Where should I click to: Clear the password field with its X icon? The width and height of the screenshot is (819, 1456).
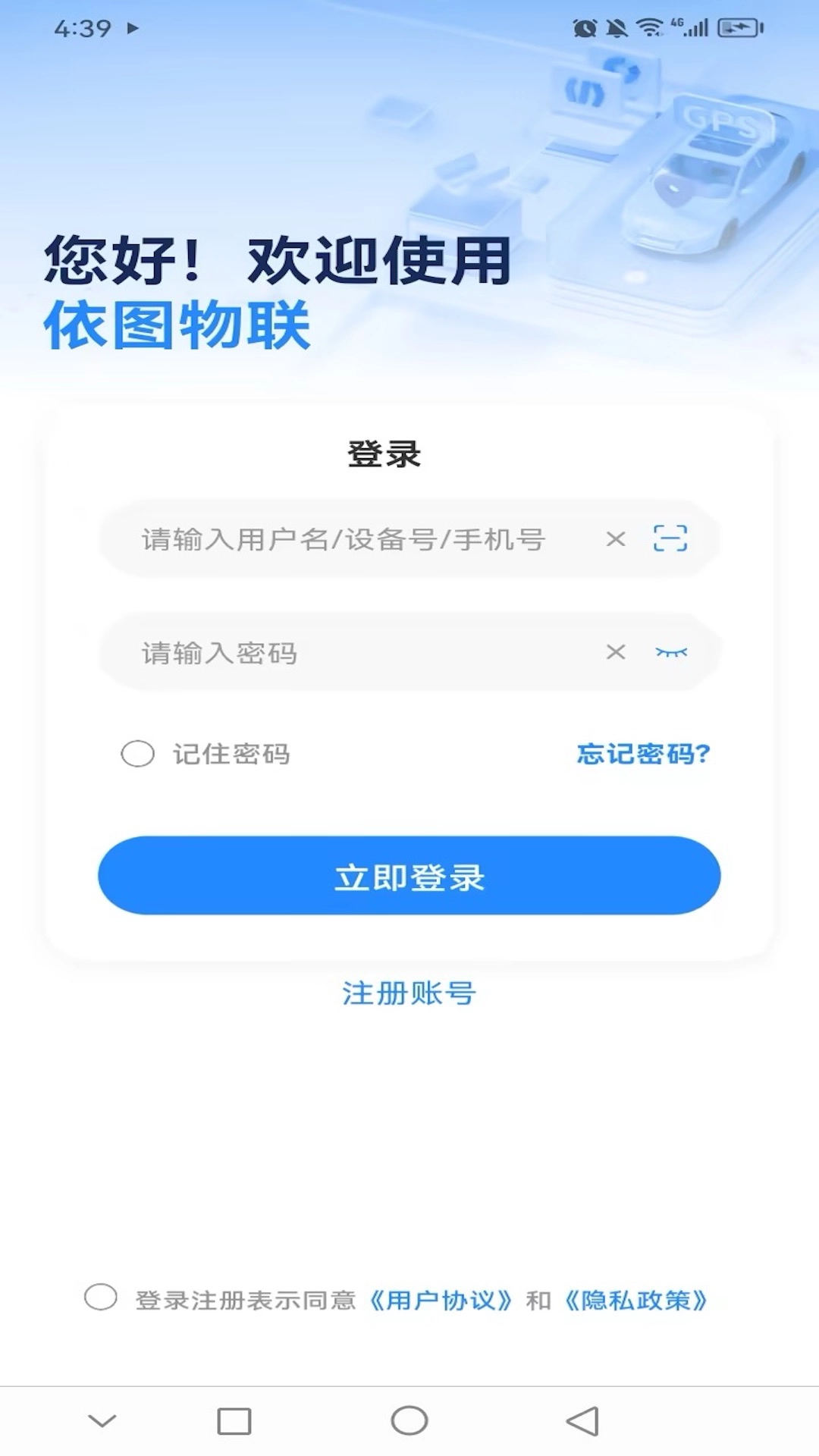[616, 652]
